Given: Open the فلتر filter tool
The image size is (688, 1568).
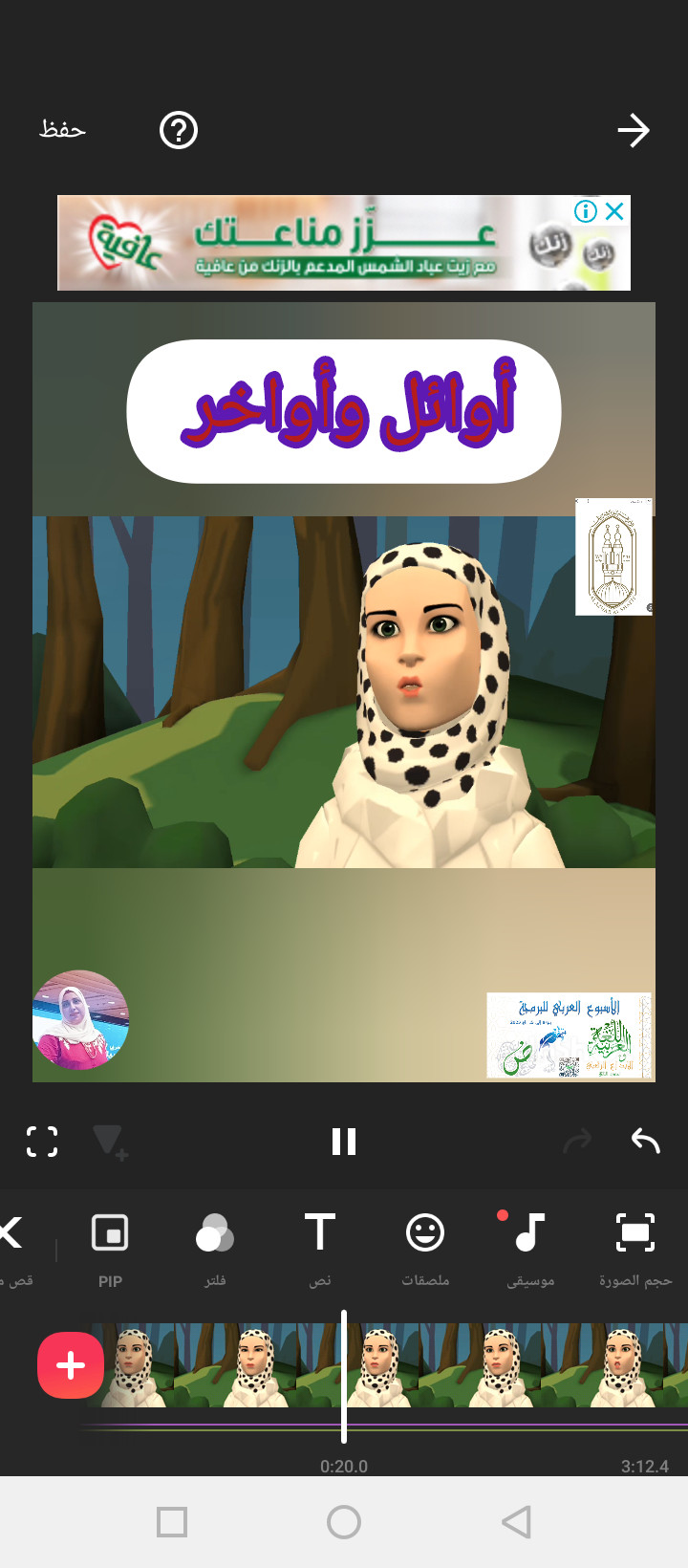Looking at the screenshot, I should (x=215, y=1247).
